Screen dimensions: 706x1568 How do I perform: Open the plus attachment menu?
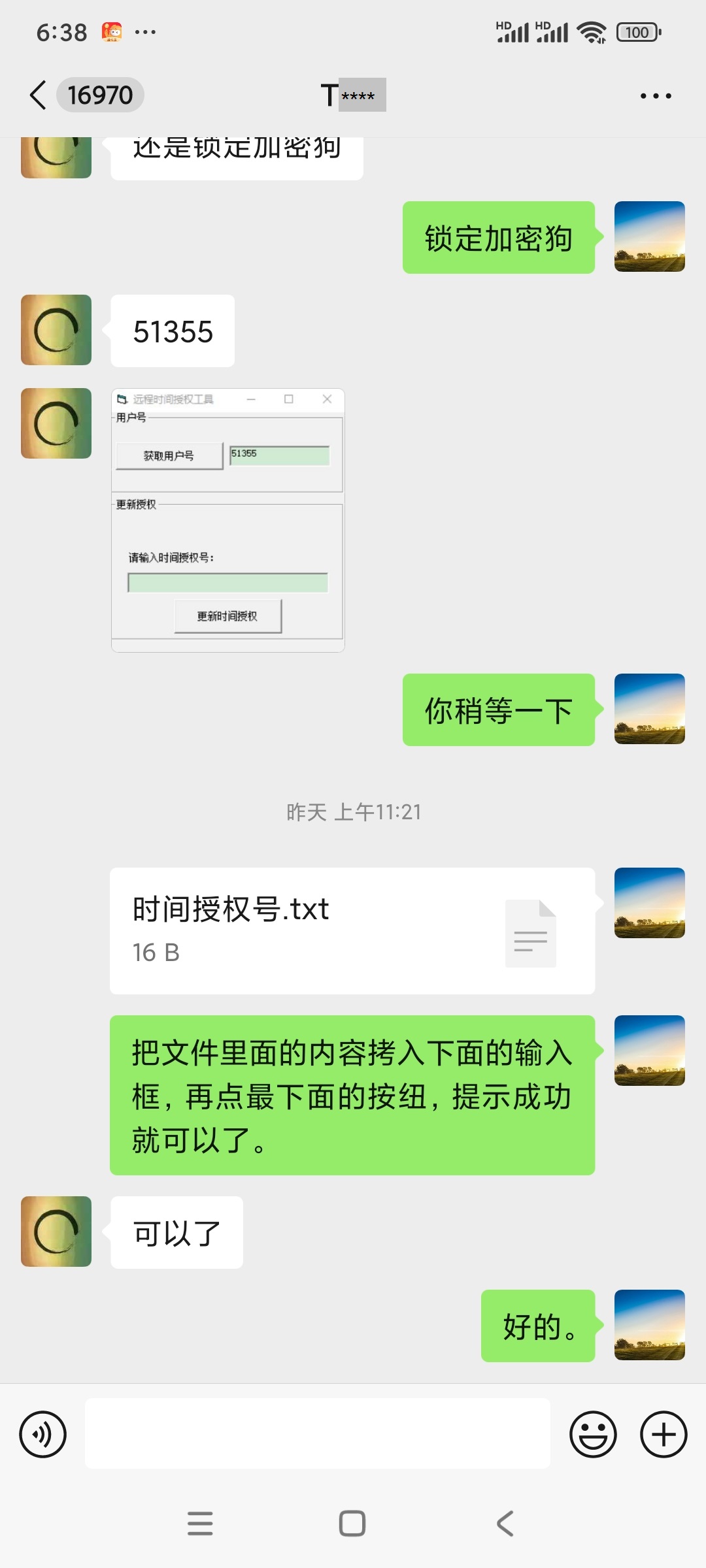click(x=664, y=1434)
